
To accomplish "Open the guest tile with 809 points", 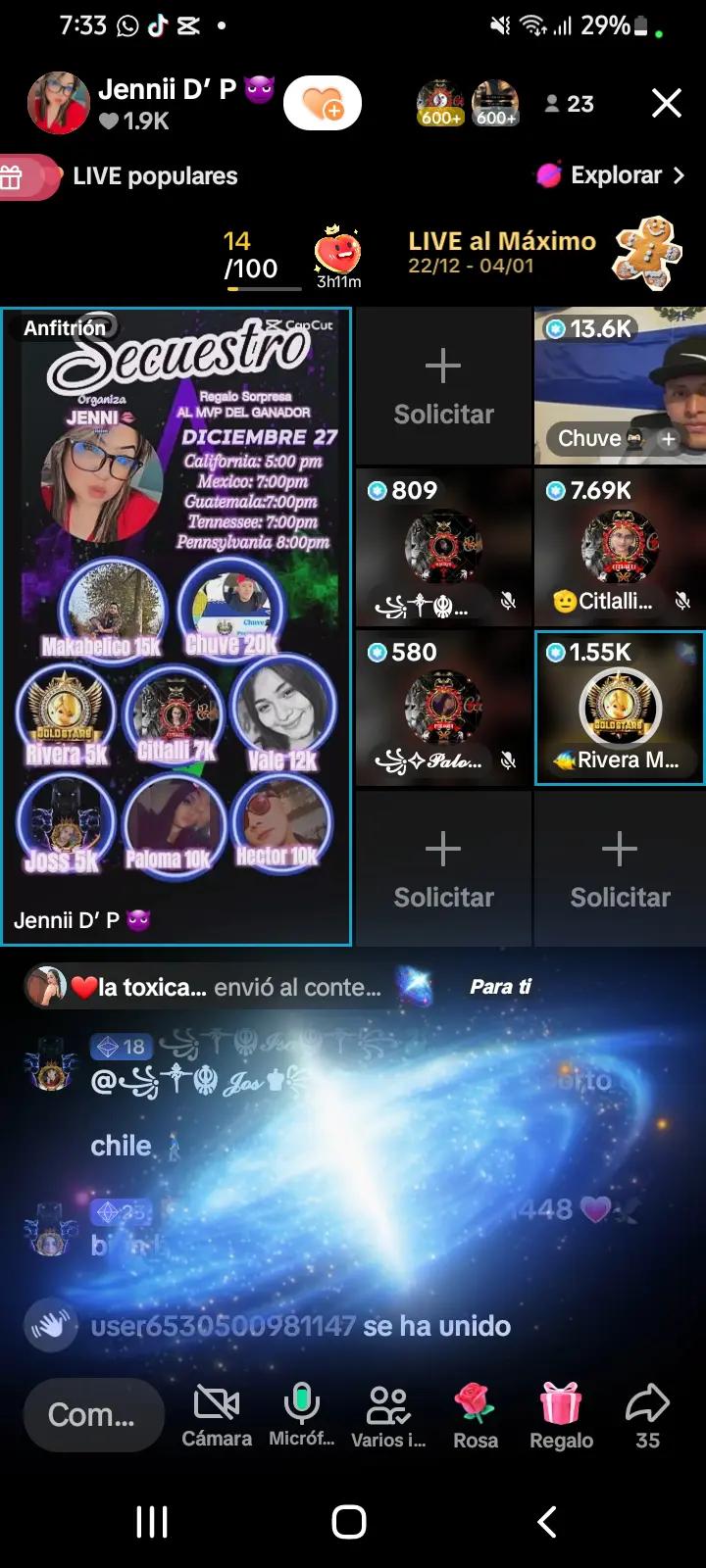I will pyautogui.click(x=443, y=547).
